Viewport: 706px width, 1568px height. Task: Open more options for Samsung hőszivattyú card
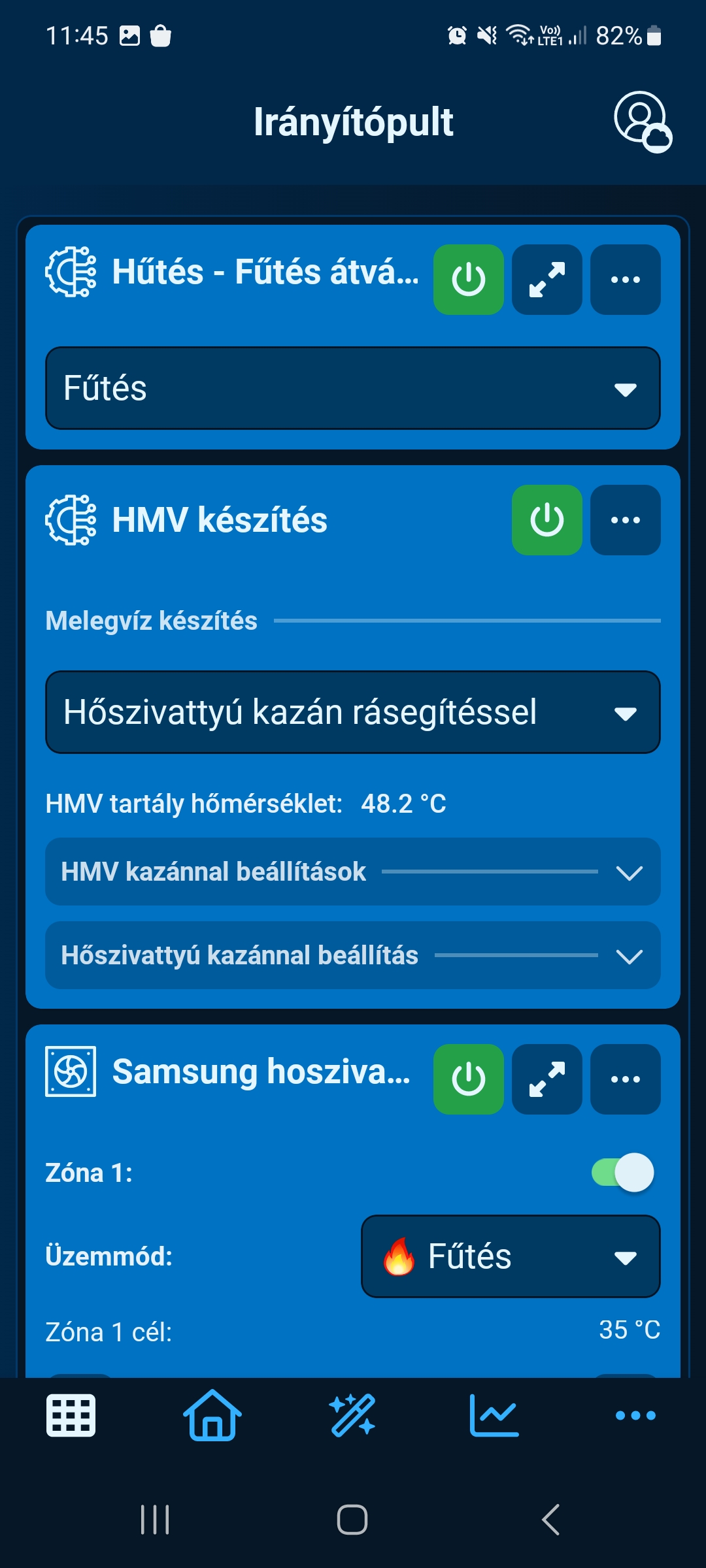click(625, 1079)
